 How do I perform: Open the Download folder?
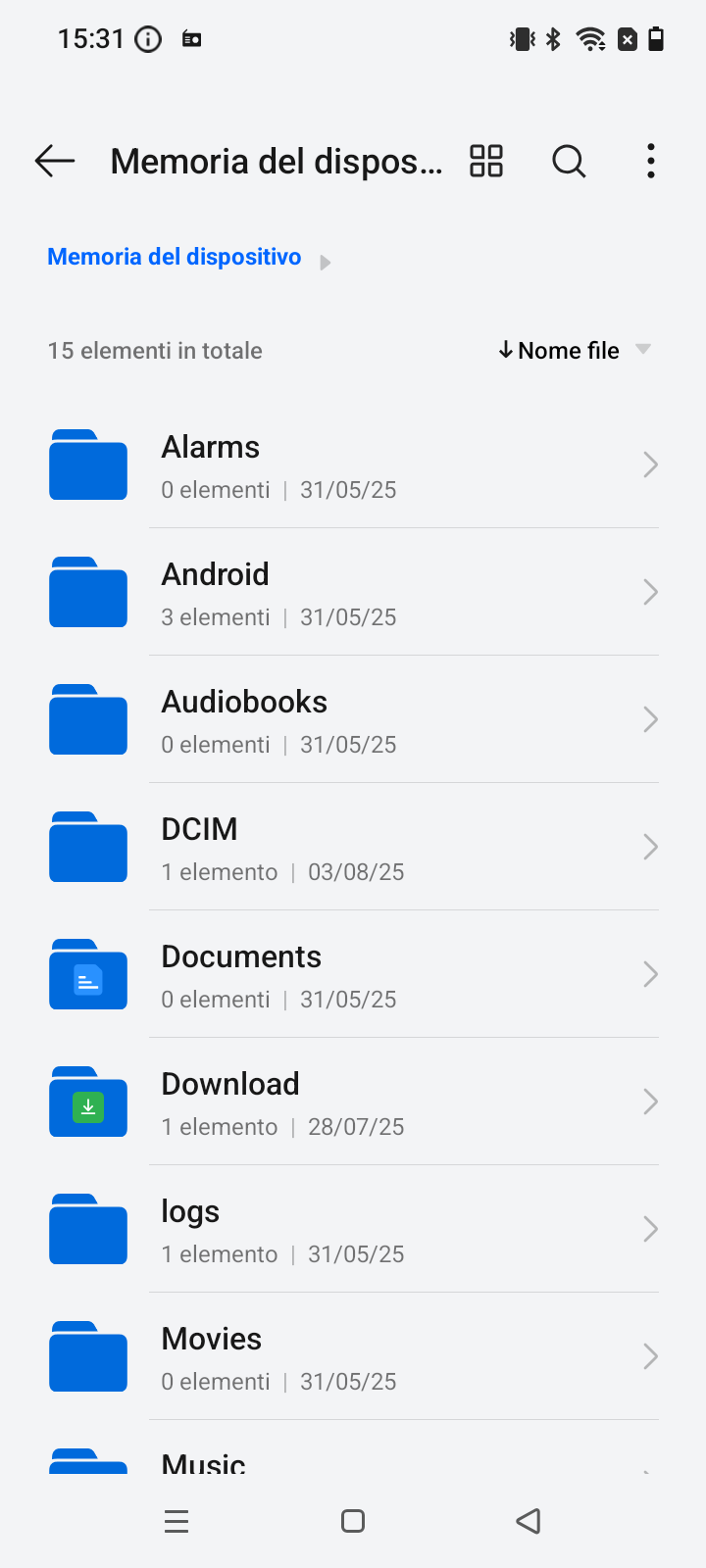point(353,1102)
